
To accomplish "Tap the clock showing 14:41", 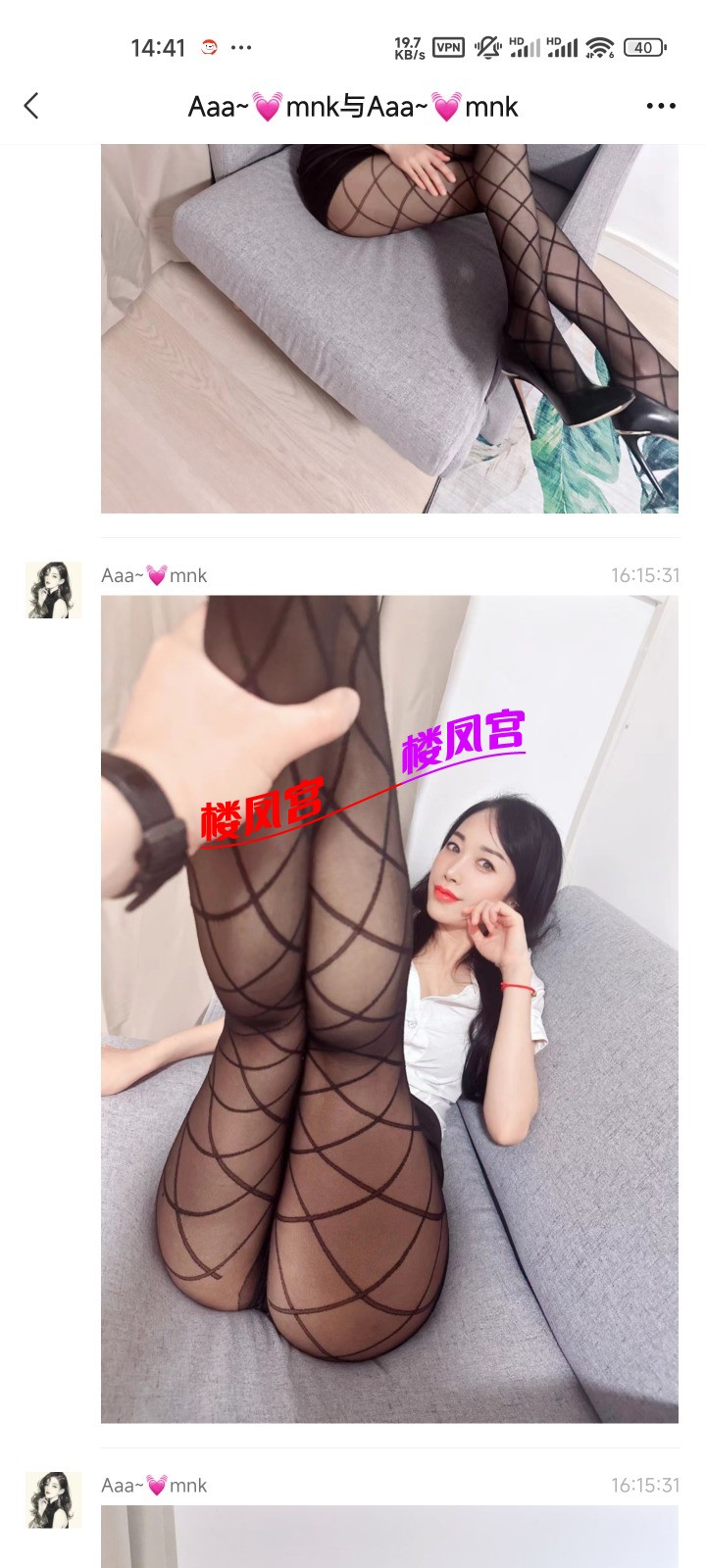I will [x=160, y=46].
